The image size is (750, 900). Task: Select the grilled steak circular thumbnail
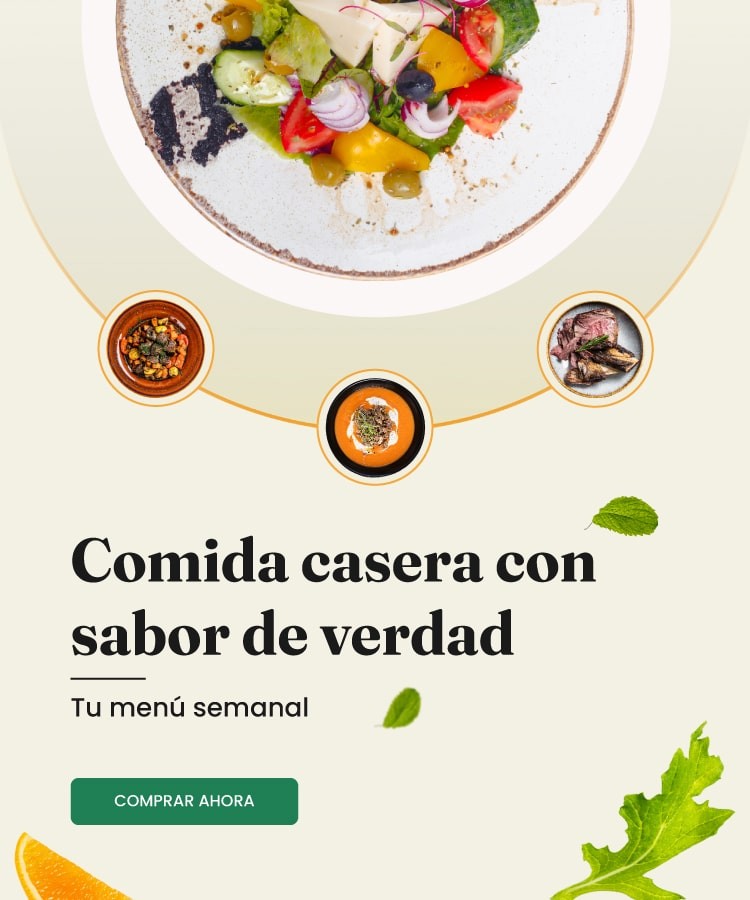click(x=596, y=345)
